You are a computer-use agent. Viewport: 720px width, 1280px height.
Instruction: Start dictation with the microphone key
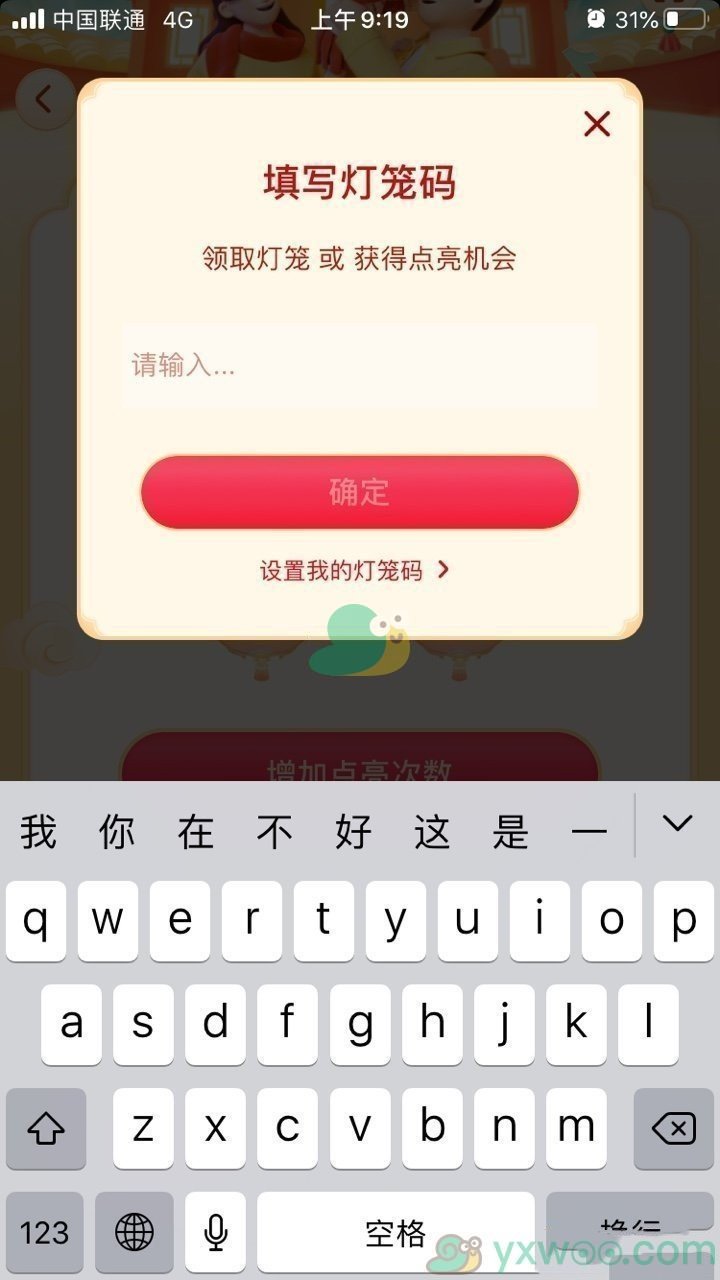pos(215,1232)
